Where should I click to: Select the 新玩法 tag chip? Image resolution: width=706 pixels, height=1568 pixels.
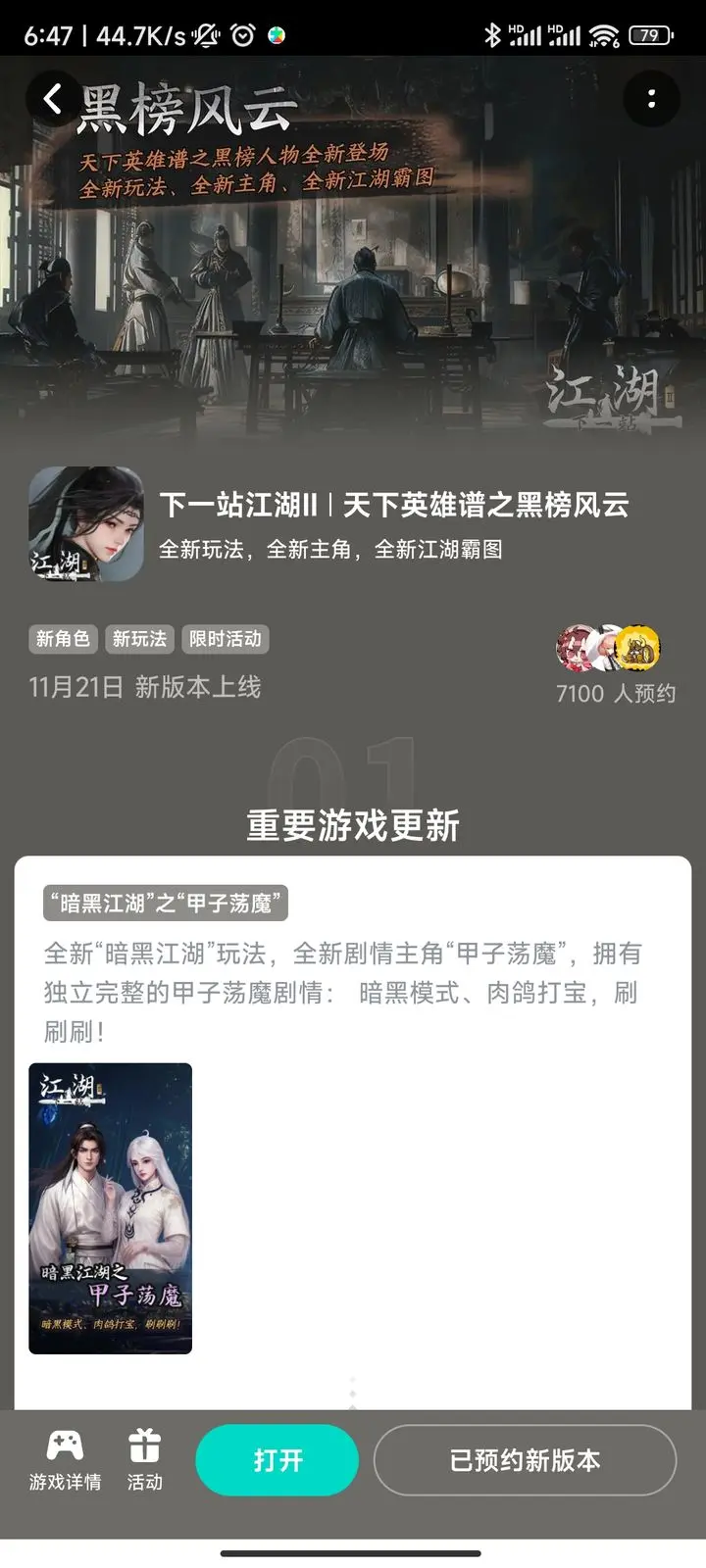[x=139, y=639]
